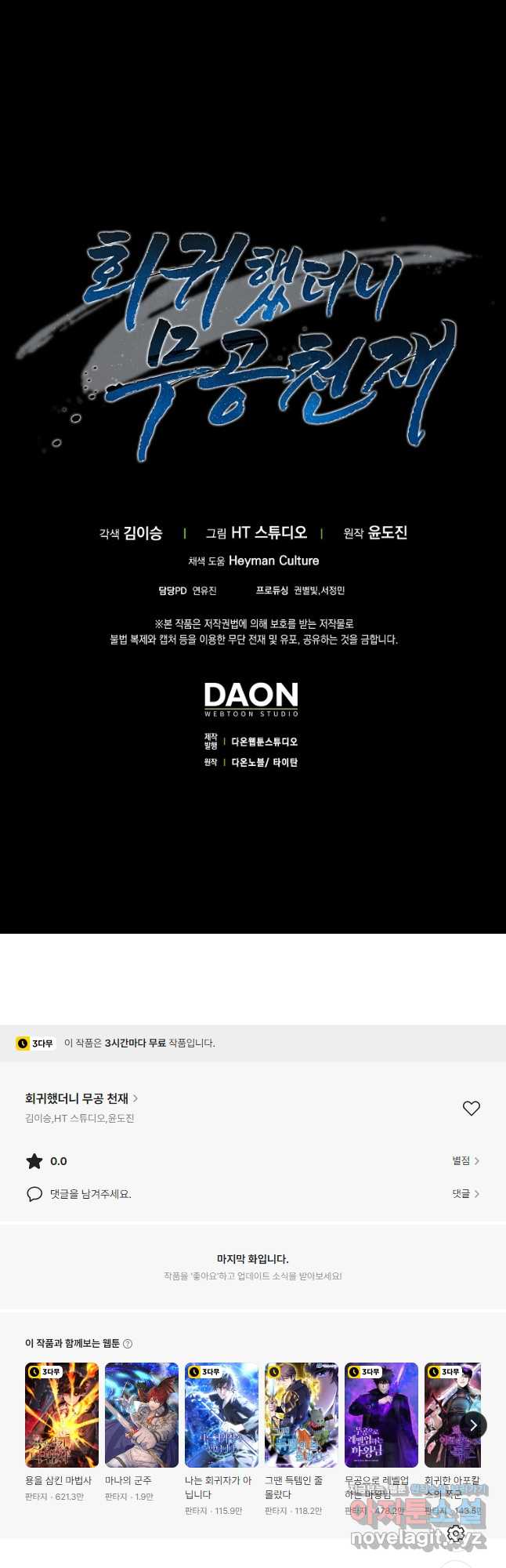
Task: Open the 별점 rating page
Action: [465, 1160]
